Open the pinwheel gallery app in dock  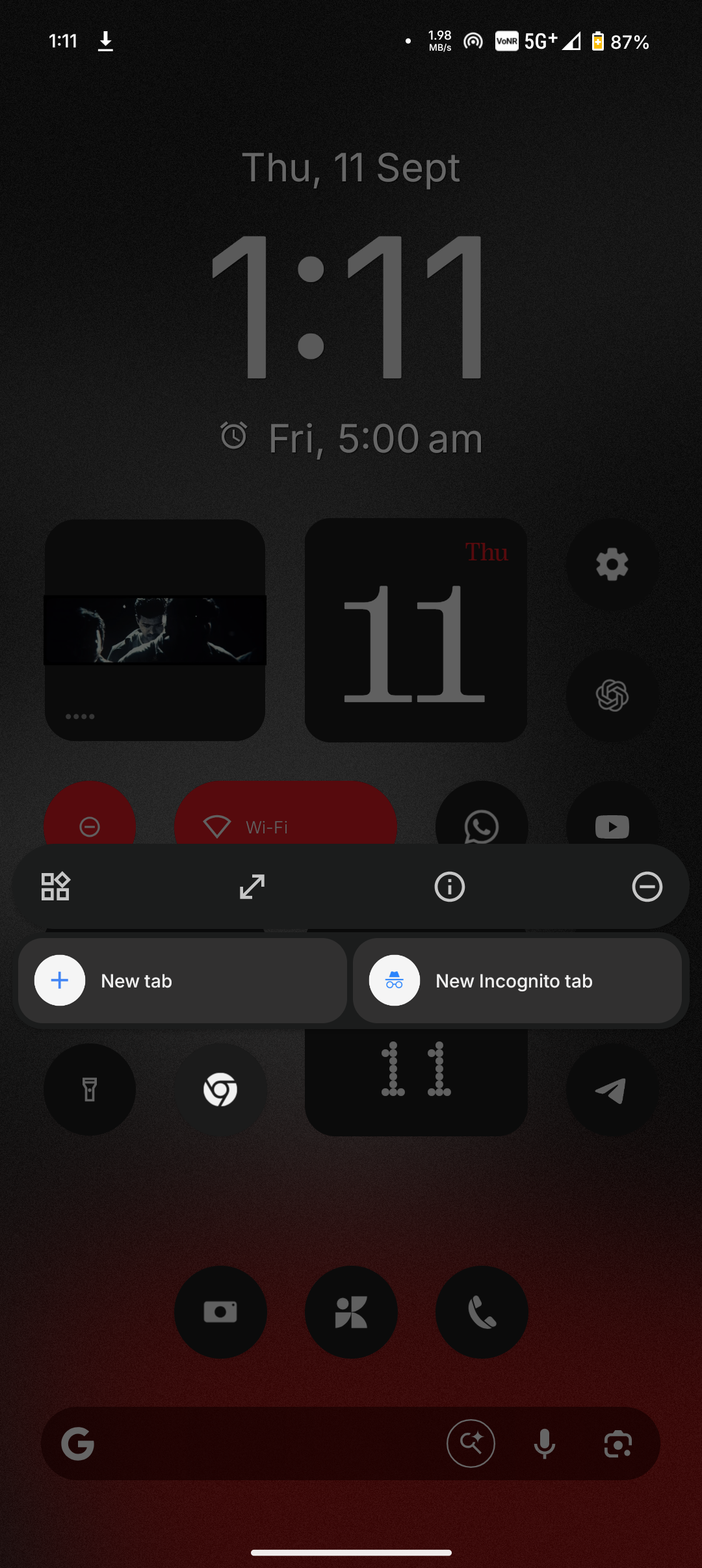coord(351,1312)
